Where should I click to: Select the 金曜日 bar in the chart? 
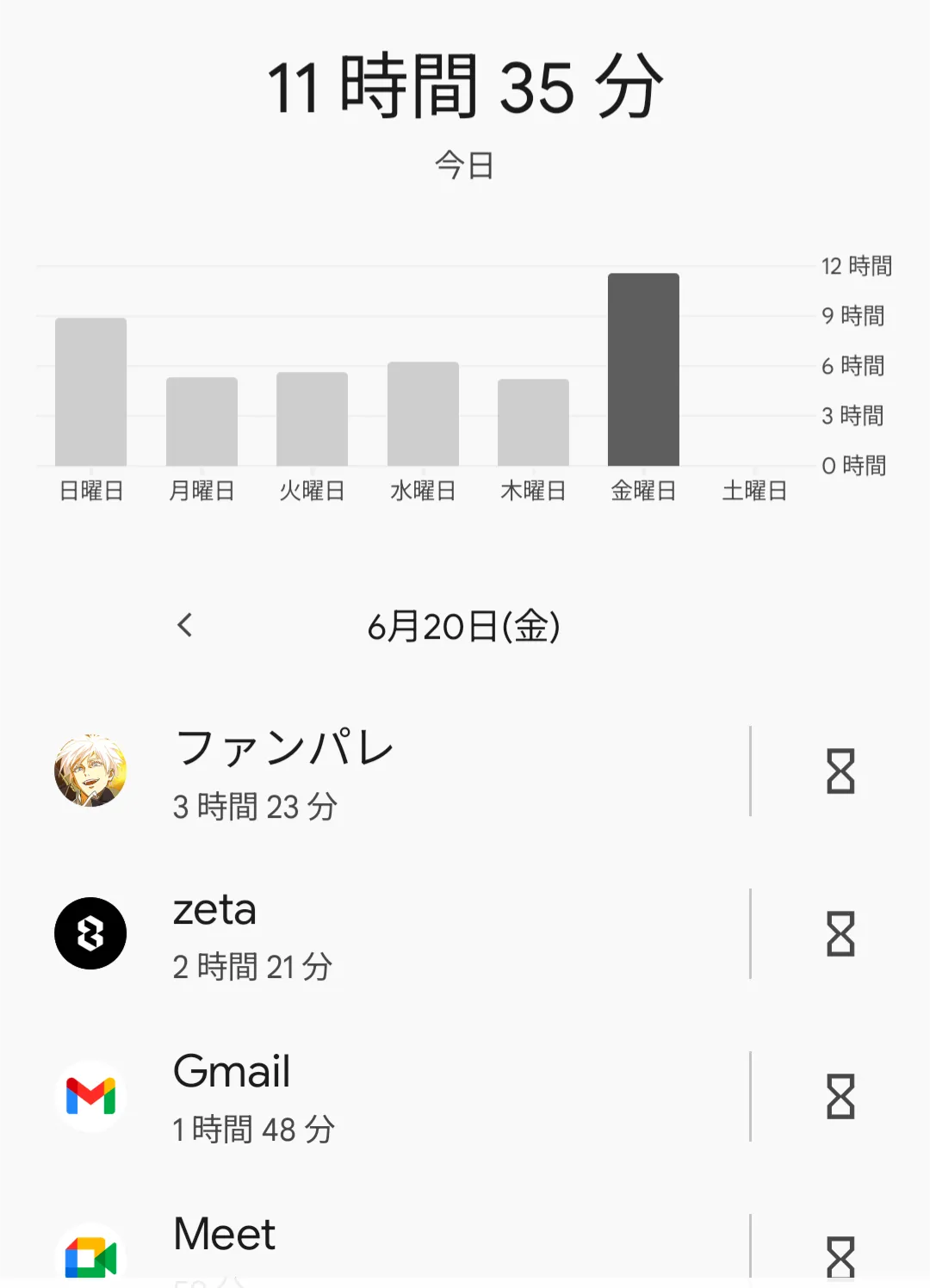pyautogui.click(x=643, y=370)
